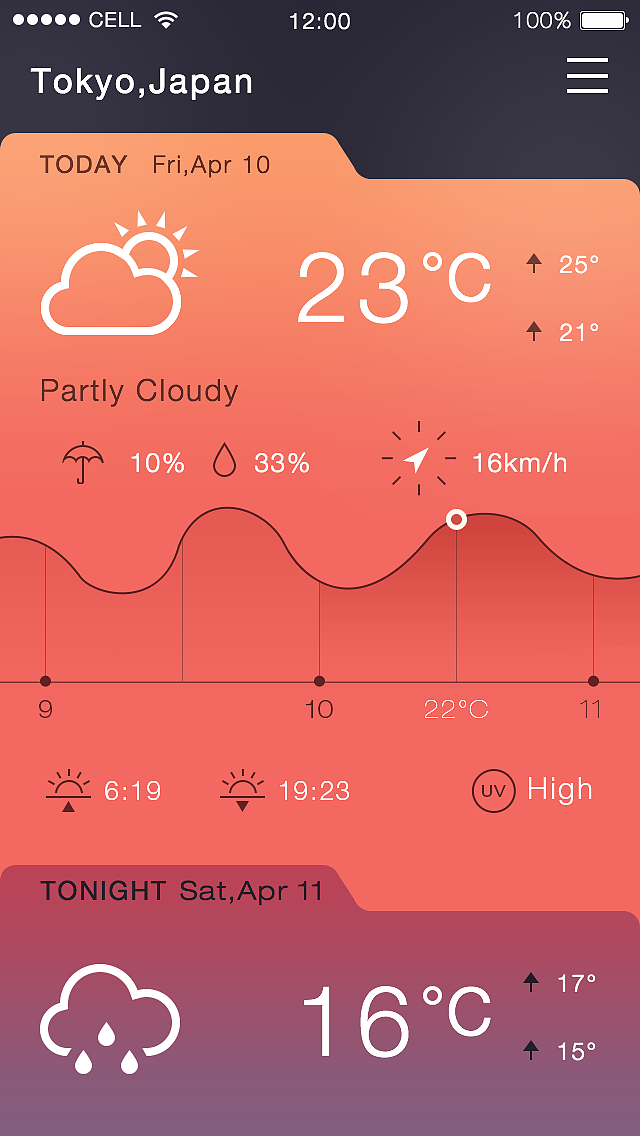
Task: Open the TODAY Fri, Apr 10 card
Action: point(156,165)
